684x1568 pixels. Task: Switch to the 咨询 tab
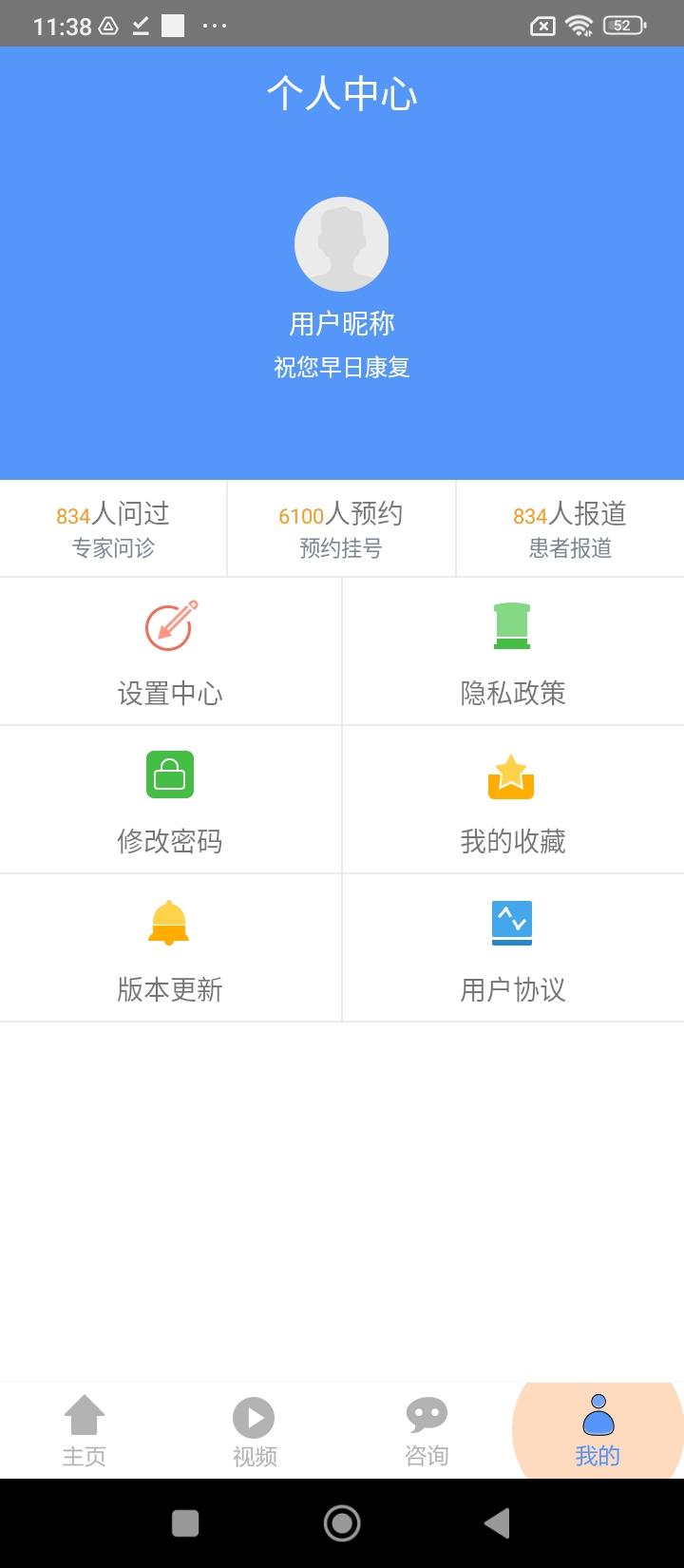426,1454
